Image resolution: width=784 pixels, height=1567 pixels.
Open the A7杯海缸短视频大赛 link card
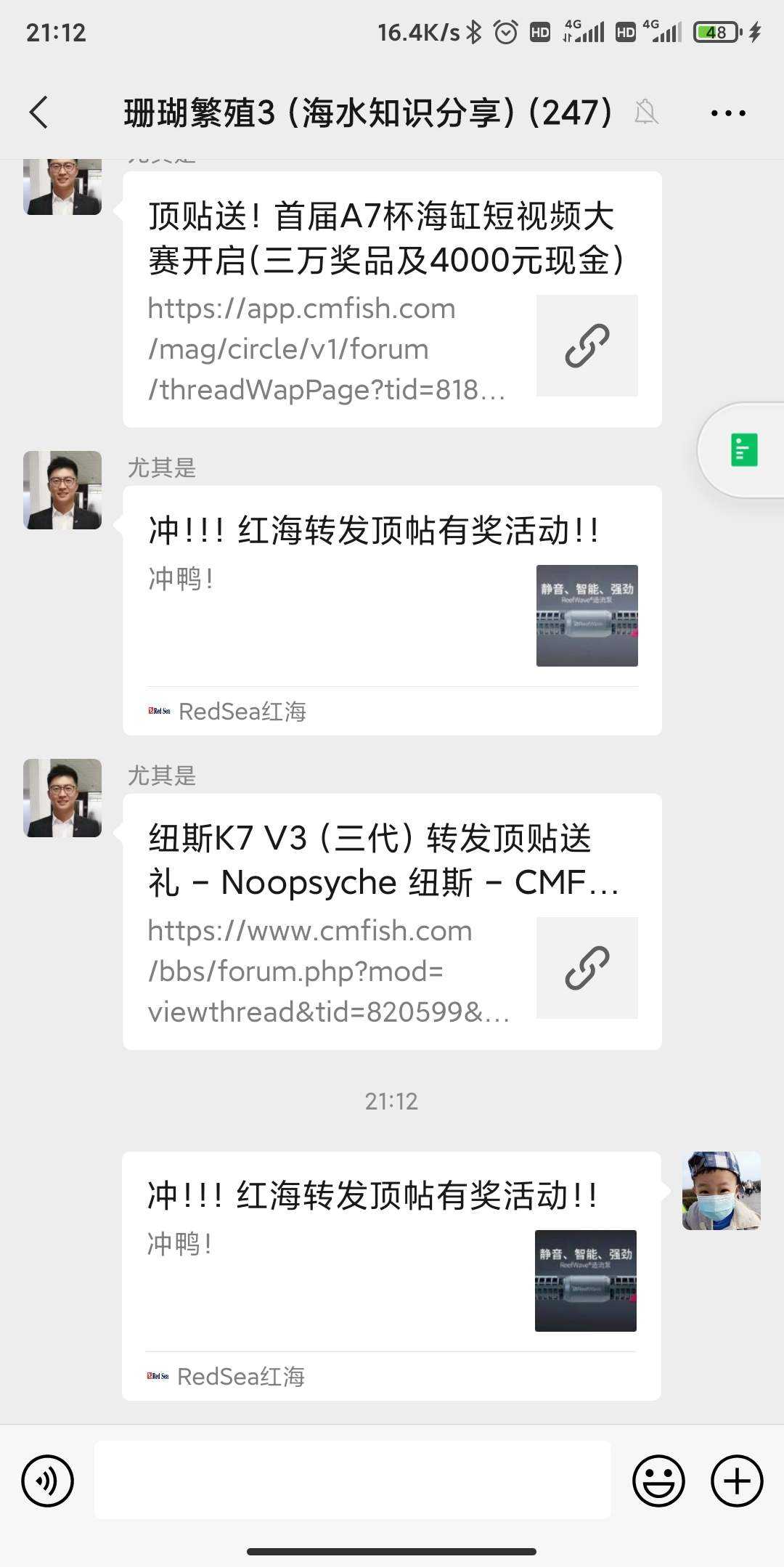[x=392, y=299]
